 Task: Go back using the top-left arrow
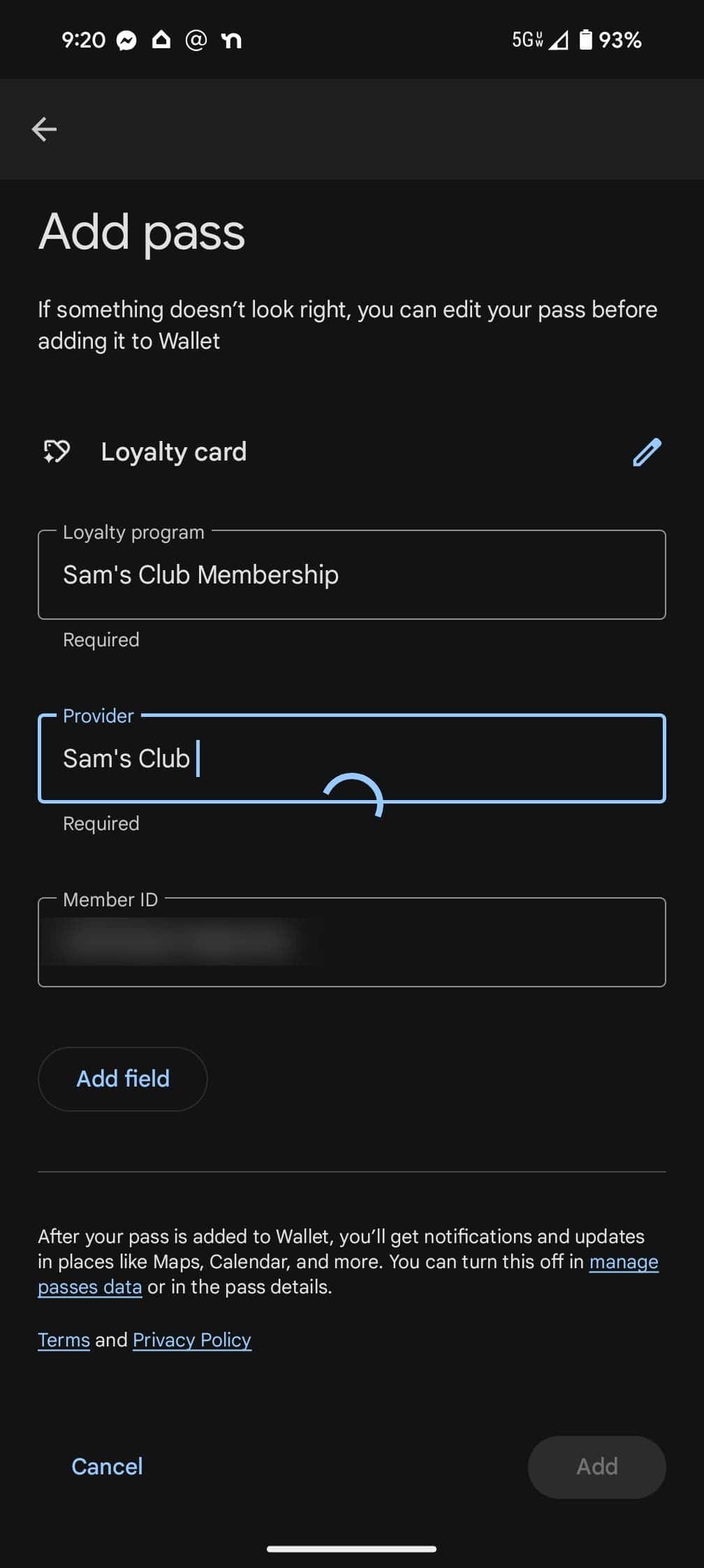coord(44,129)
